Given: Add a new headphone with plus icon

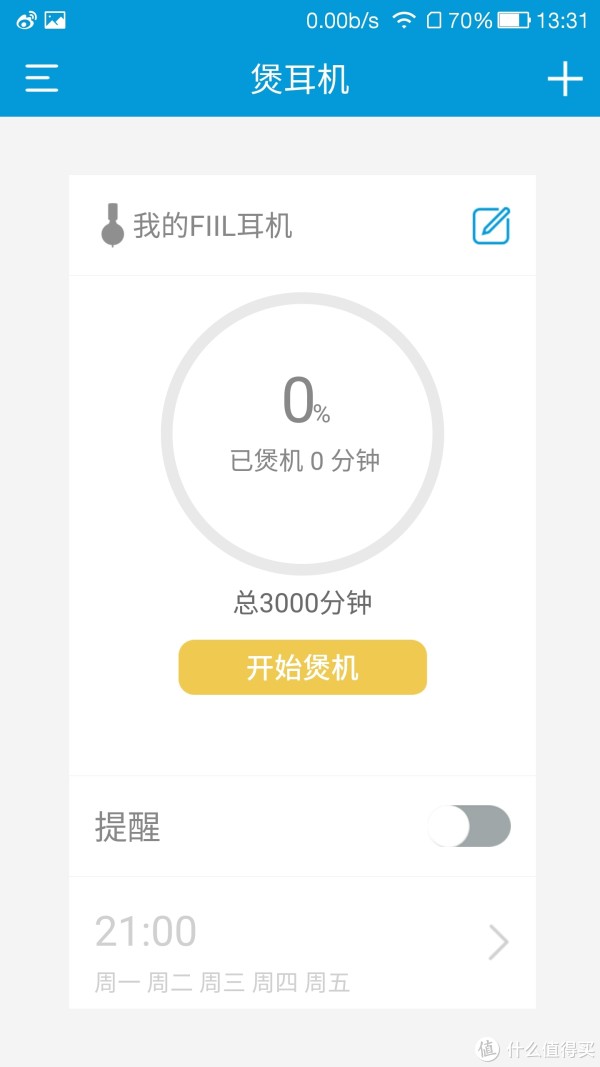Looking at the screenshot, I should click(x=565, y=78).
